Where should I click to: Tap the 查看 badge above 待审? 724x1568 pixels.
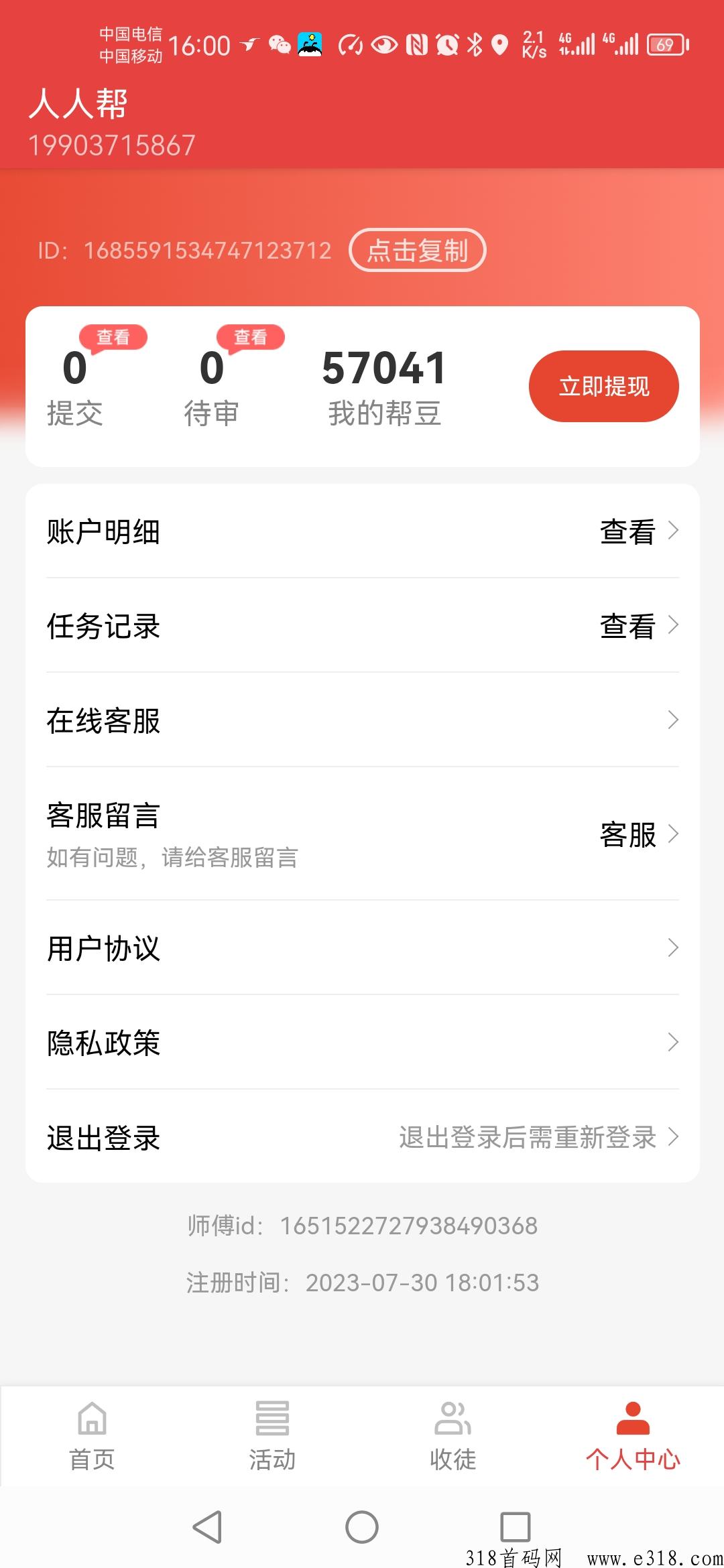[250, 337]
